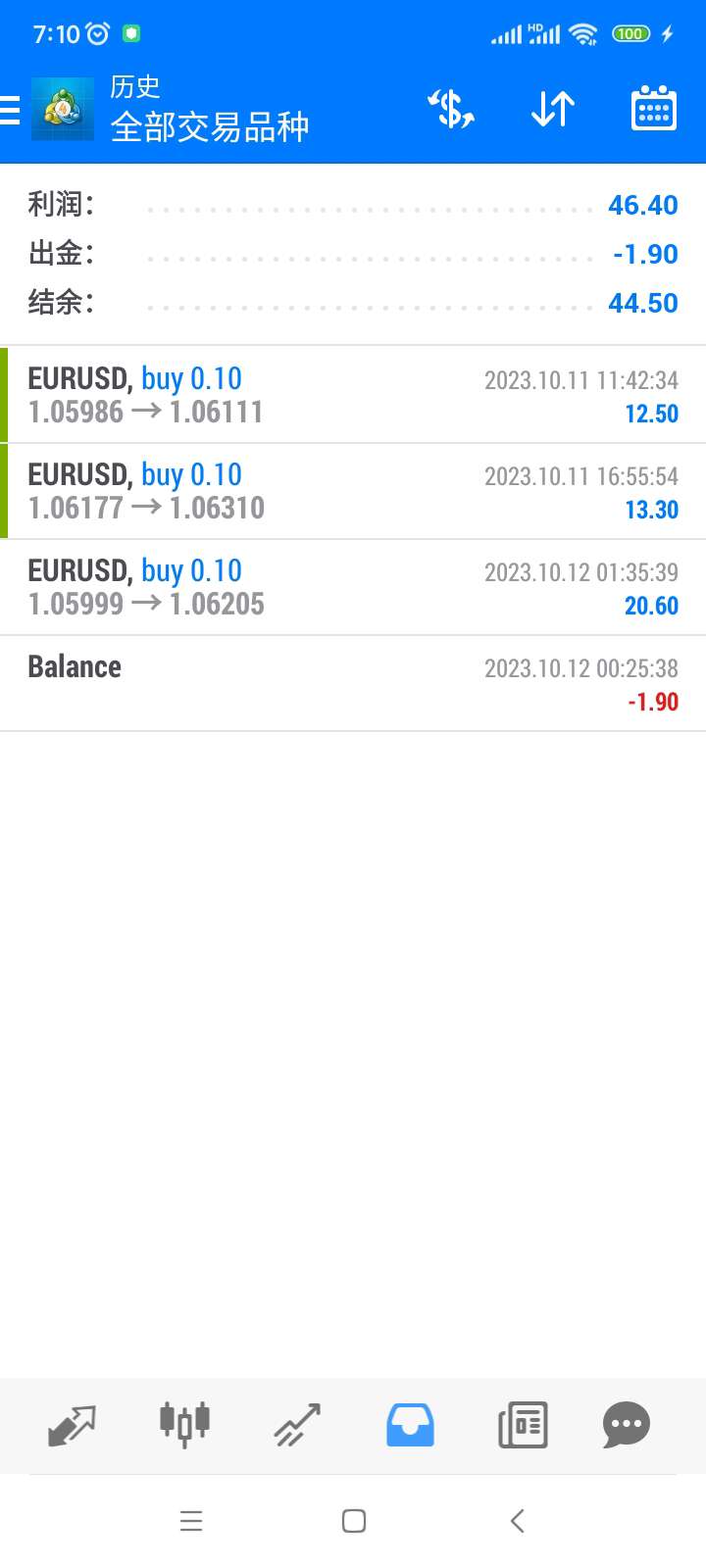
Task: Tap the sort arrows icon
Action: 553,109
